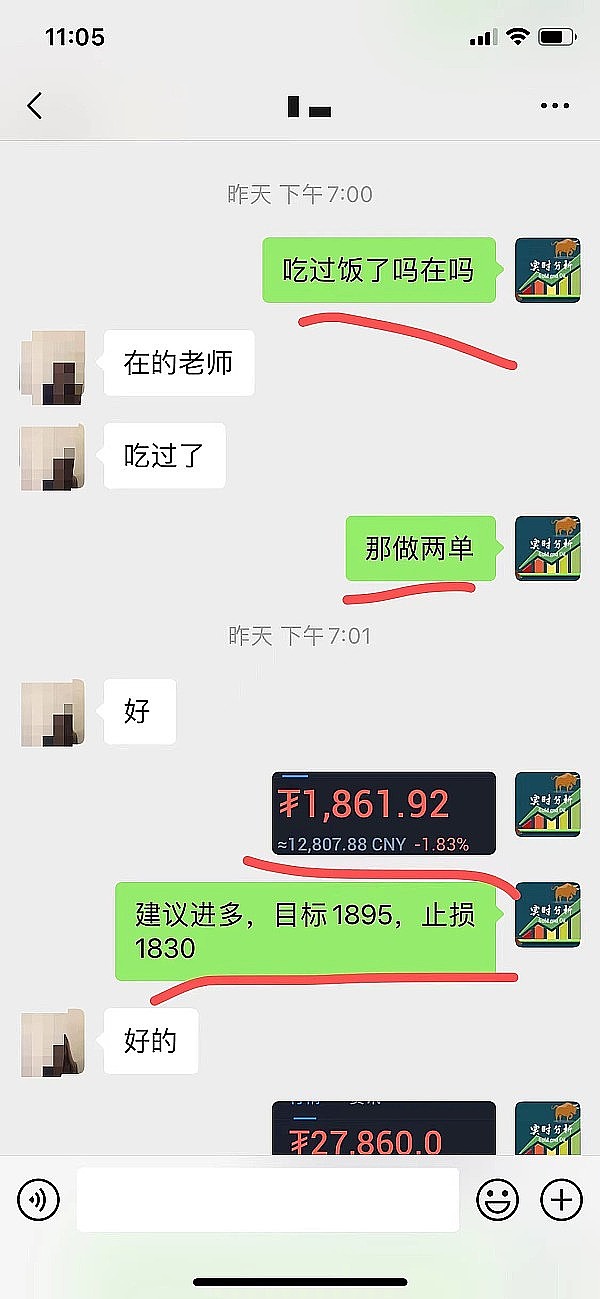Open the emoji picker
Screen dimensions: 600x1299
click(497, 1199)
